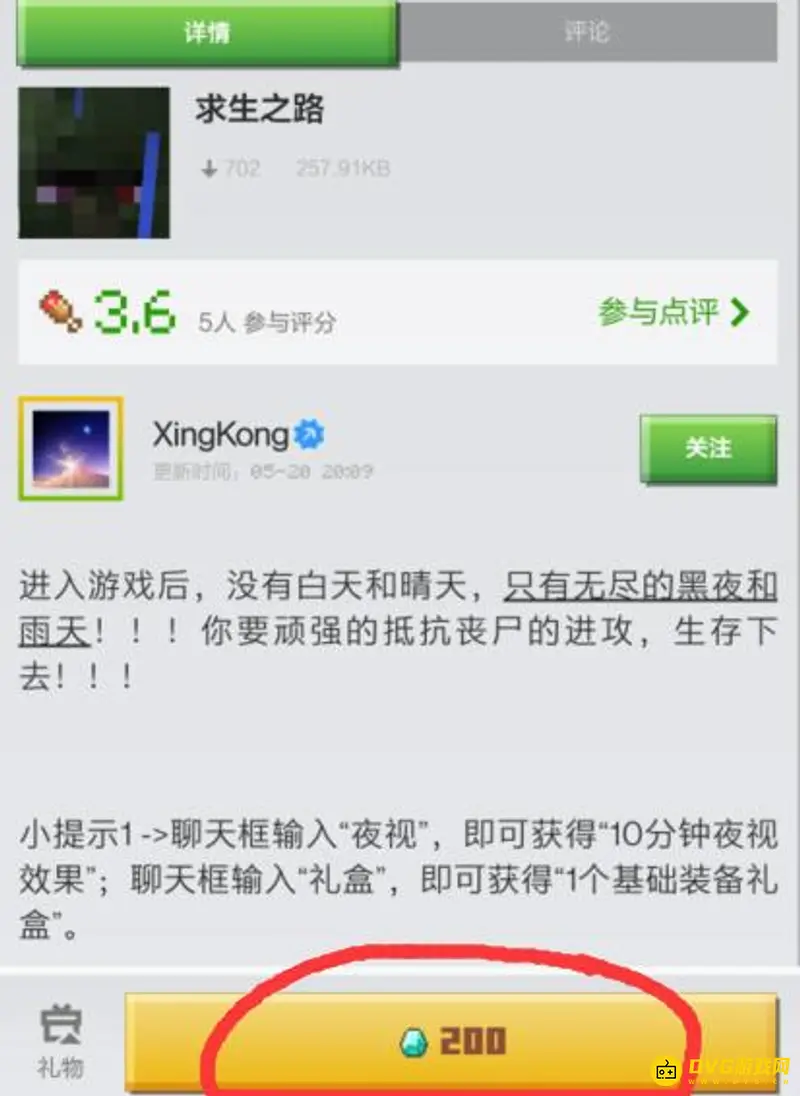
Task: Switch to the 评论 tab
Action: [588, 33]
